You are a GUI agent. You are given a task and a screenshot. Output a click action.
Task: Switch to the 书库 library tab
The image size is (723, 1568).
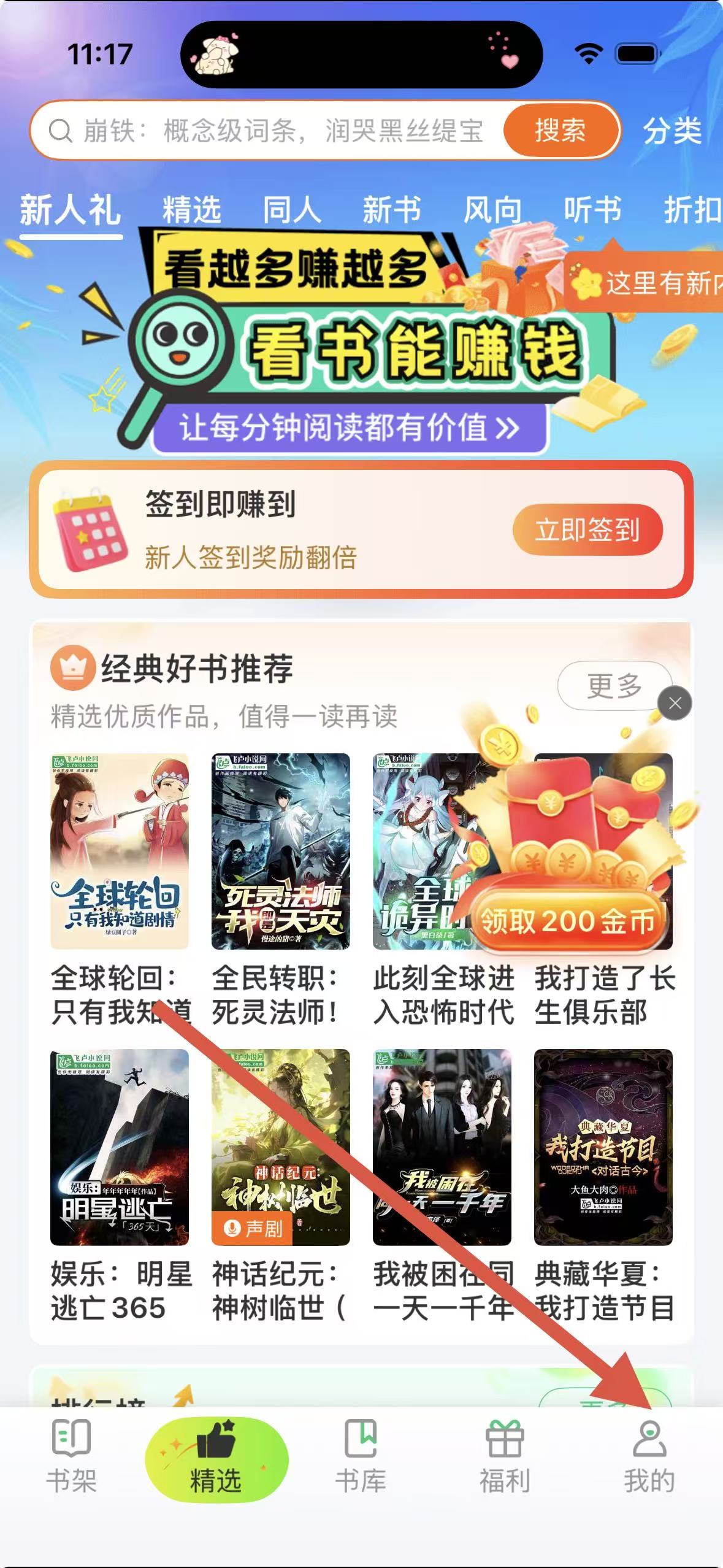coord(361,1456)
